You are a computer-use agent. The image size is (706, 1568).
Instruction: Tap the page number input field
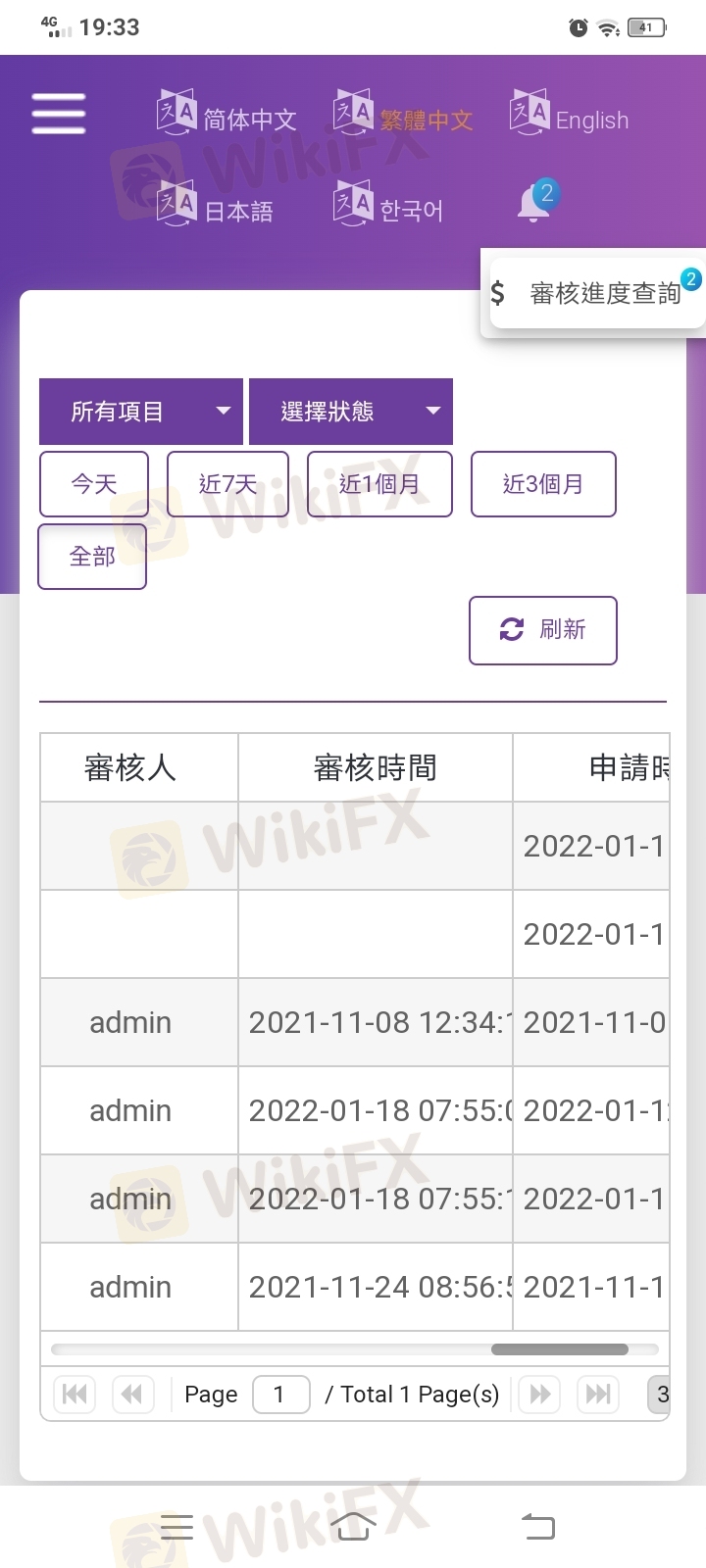(281, 1395)
